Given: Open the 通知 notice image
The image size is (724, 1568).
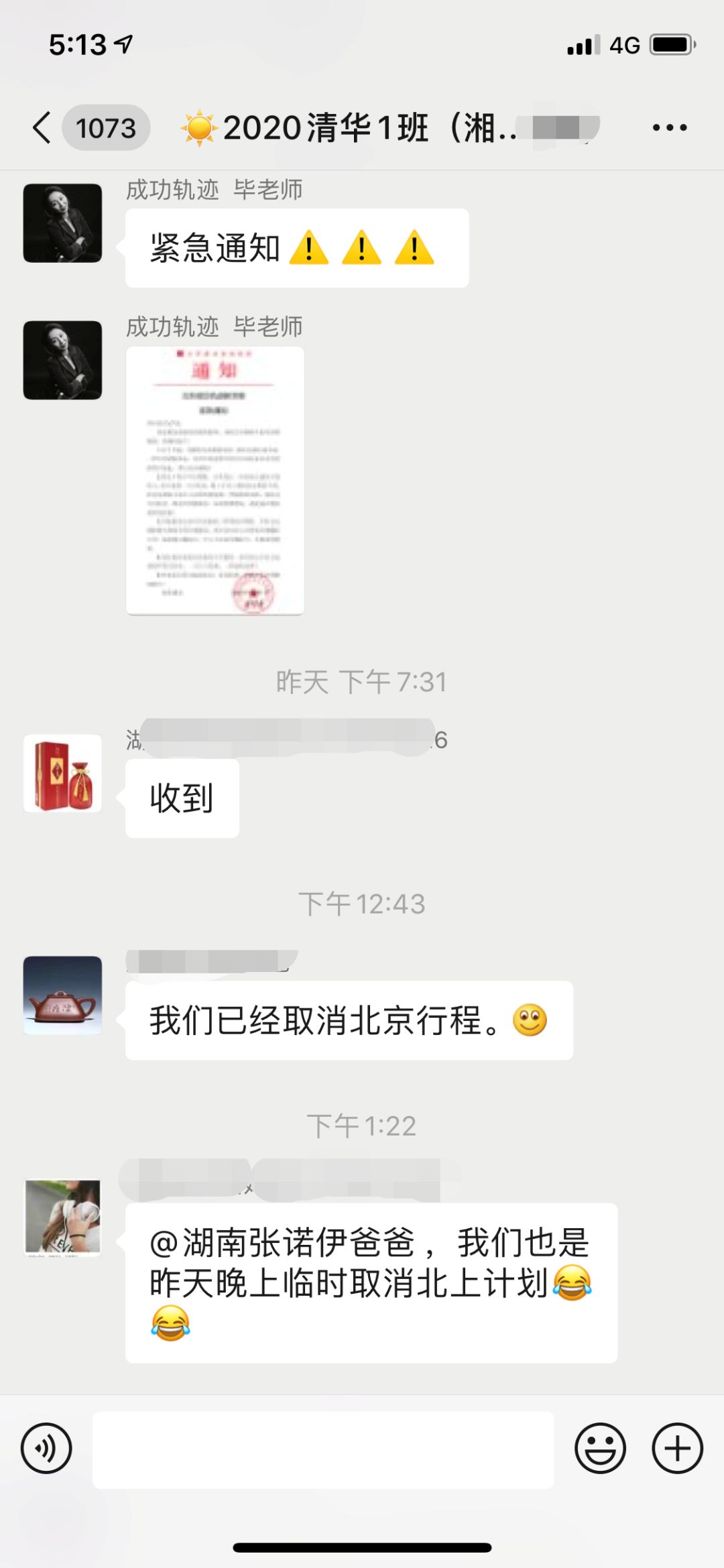Looking at the screenshot, I should [x=215, y=480].
